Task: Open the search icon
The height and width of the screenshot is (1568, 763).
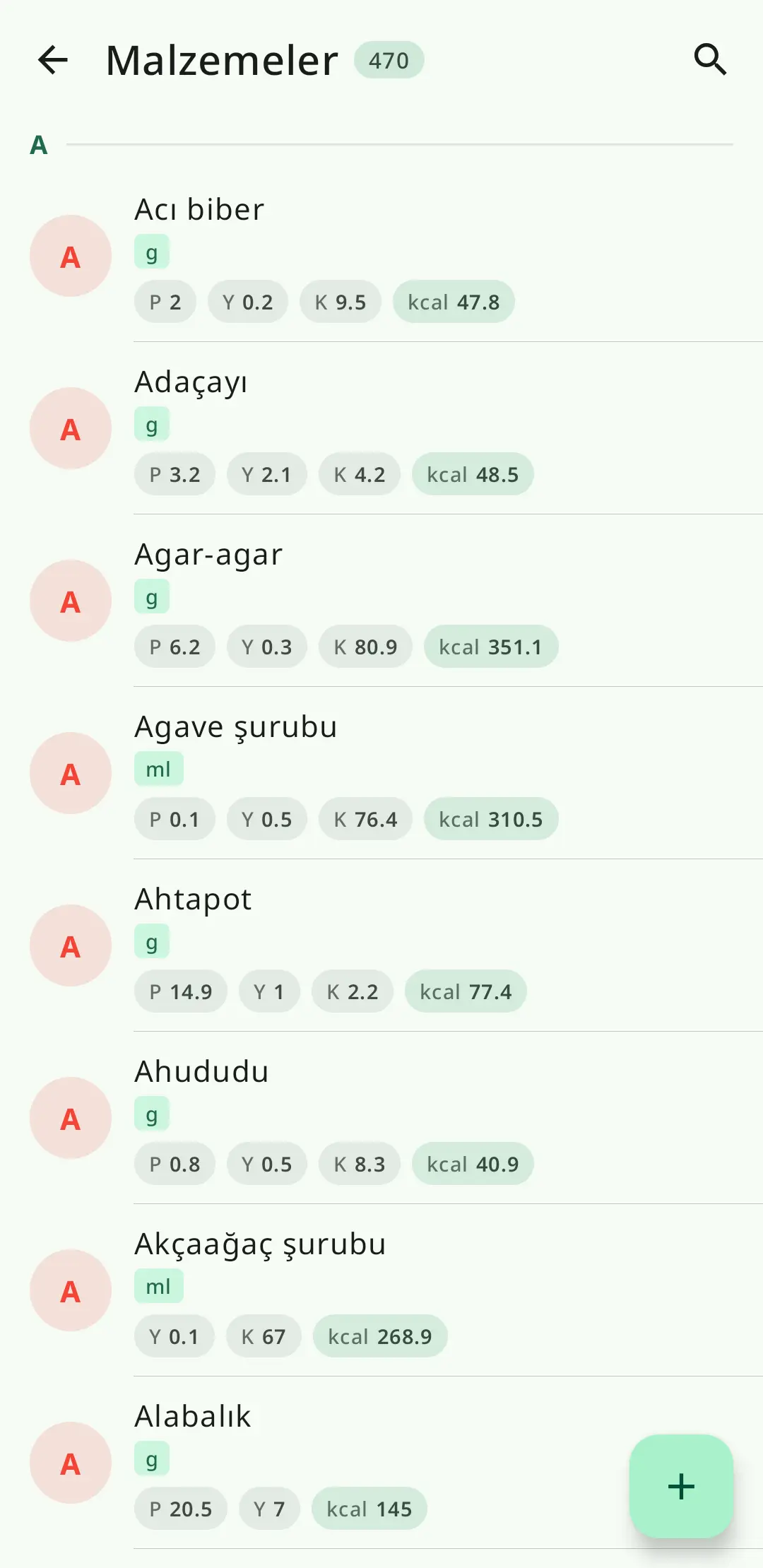Action: (x=710, y=60)
